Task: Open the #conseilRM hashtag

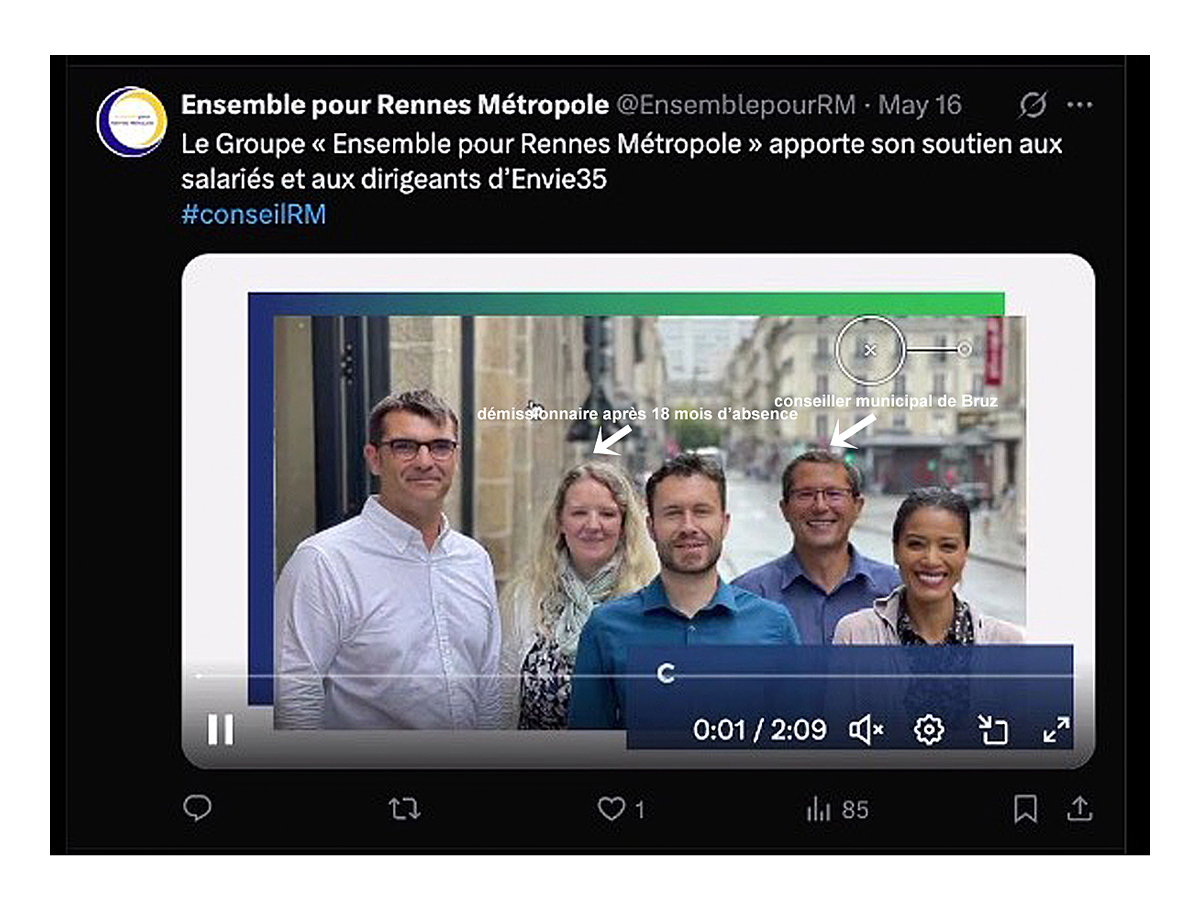Action: (x=254, y=214)
